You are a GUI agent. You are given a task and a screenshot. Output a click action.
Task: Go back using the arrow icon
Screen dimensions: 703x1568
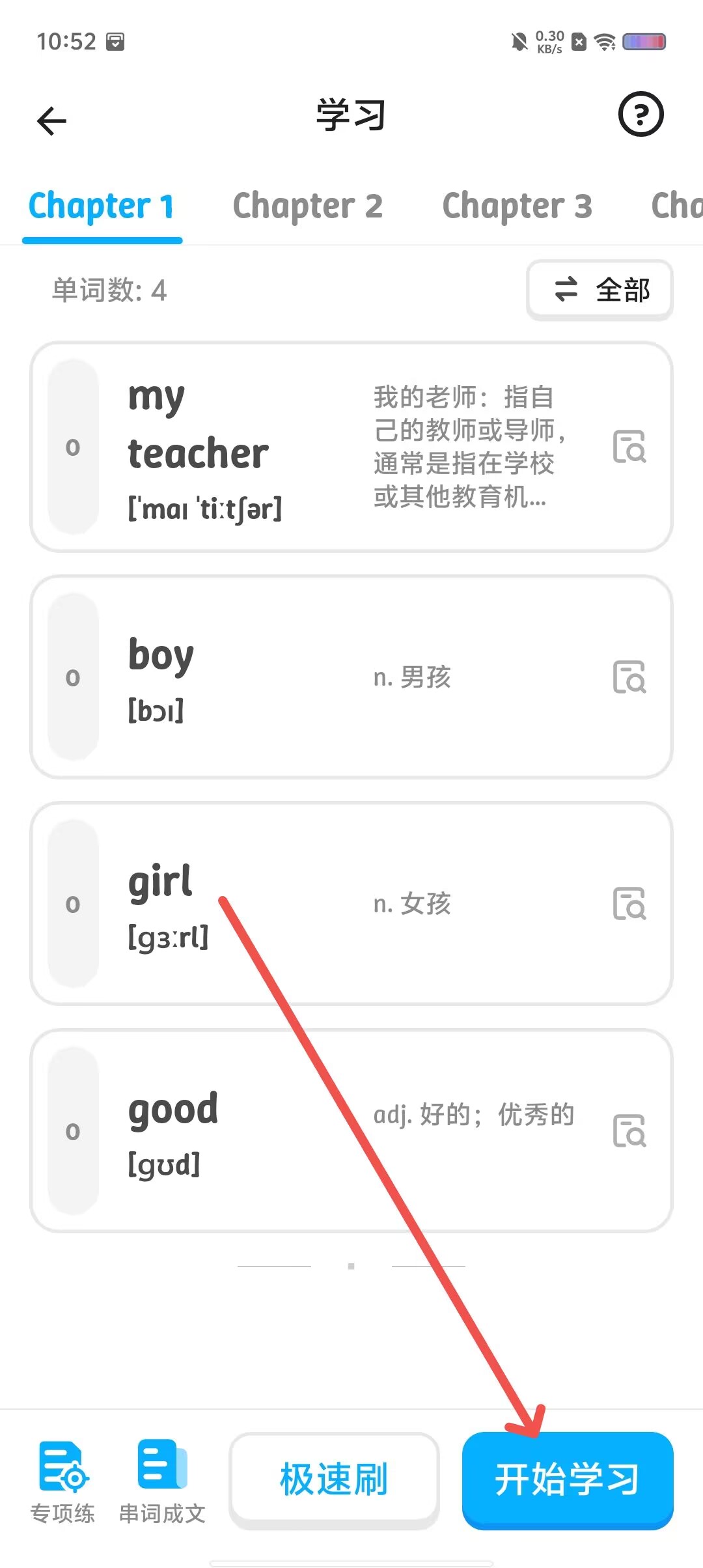[52, 120]
